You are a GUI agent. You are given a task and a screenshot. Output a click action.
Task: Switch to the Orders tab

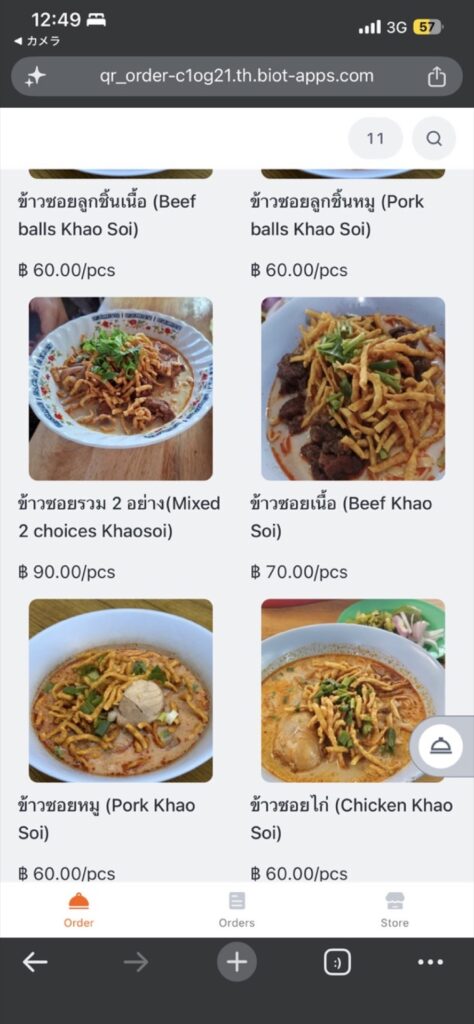237,910
